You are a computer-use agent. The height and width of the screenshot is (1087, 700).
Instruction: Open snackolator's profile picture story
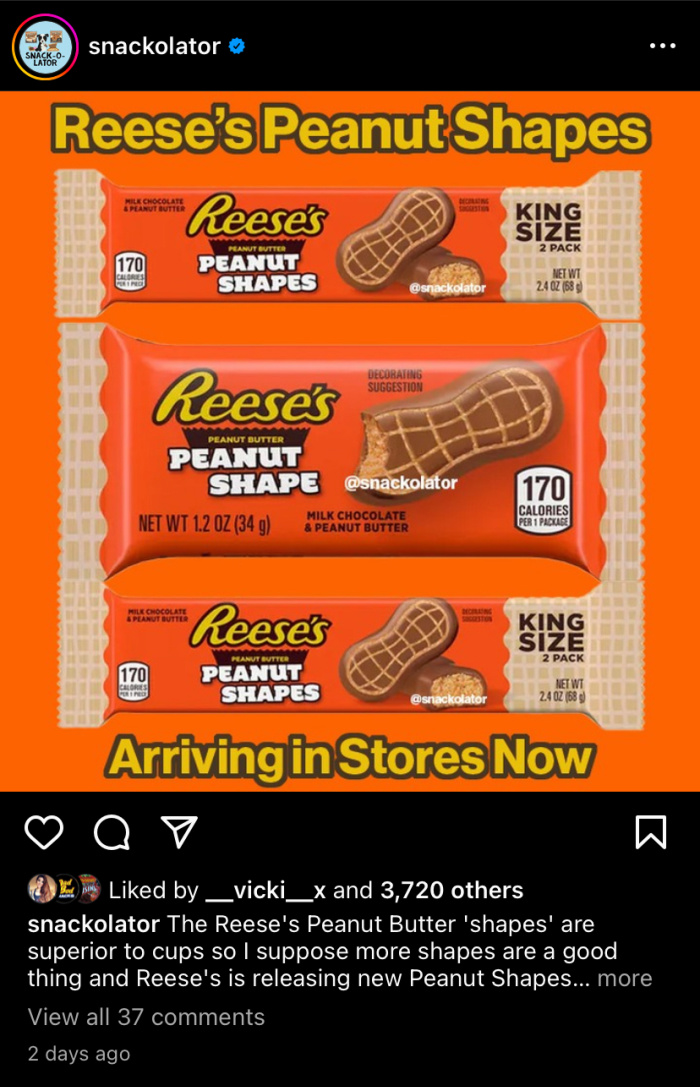(44, 47)
